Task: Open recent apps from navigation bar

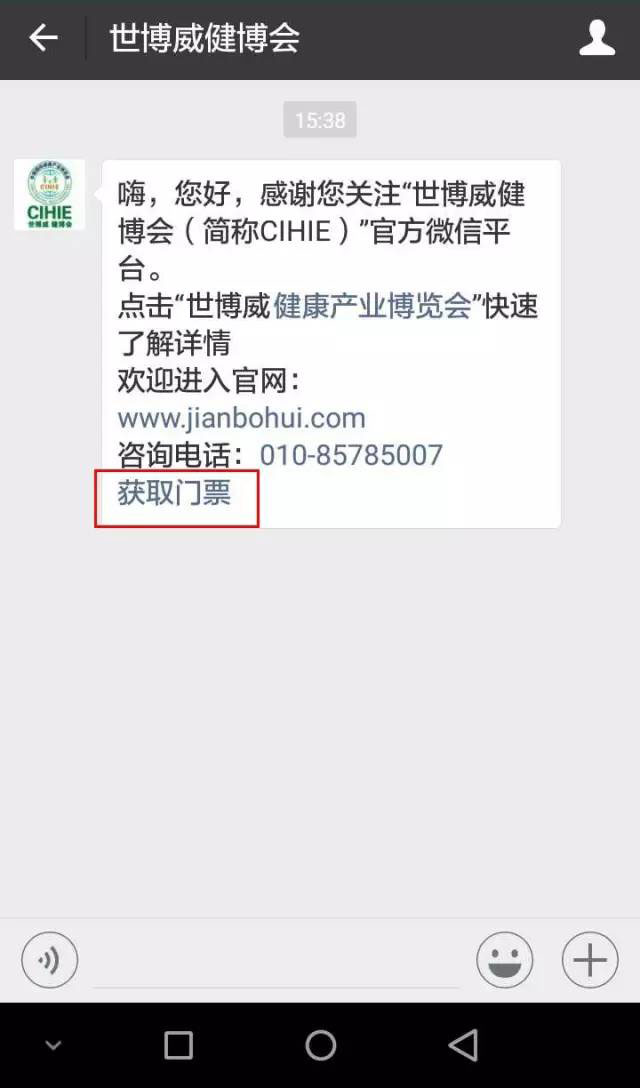Action: [178, 1045]
